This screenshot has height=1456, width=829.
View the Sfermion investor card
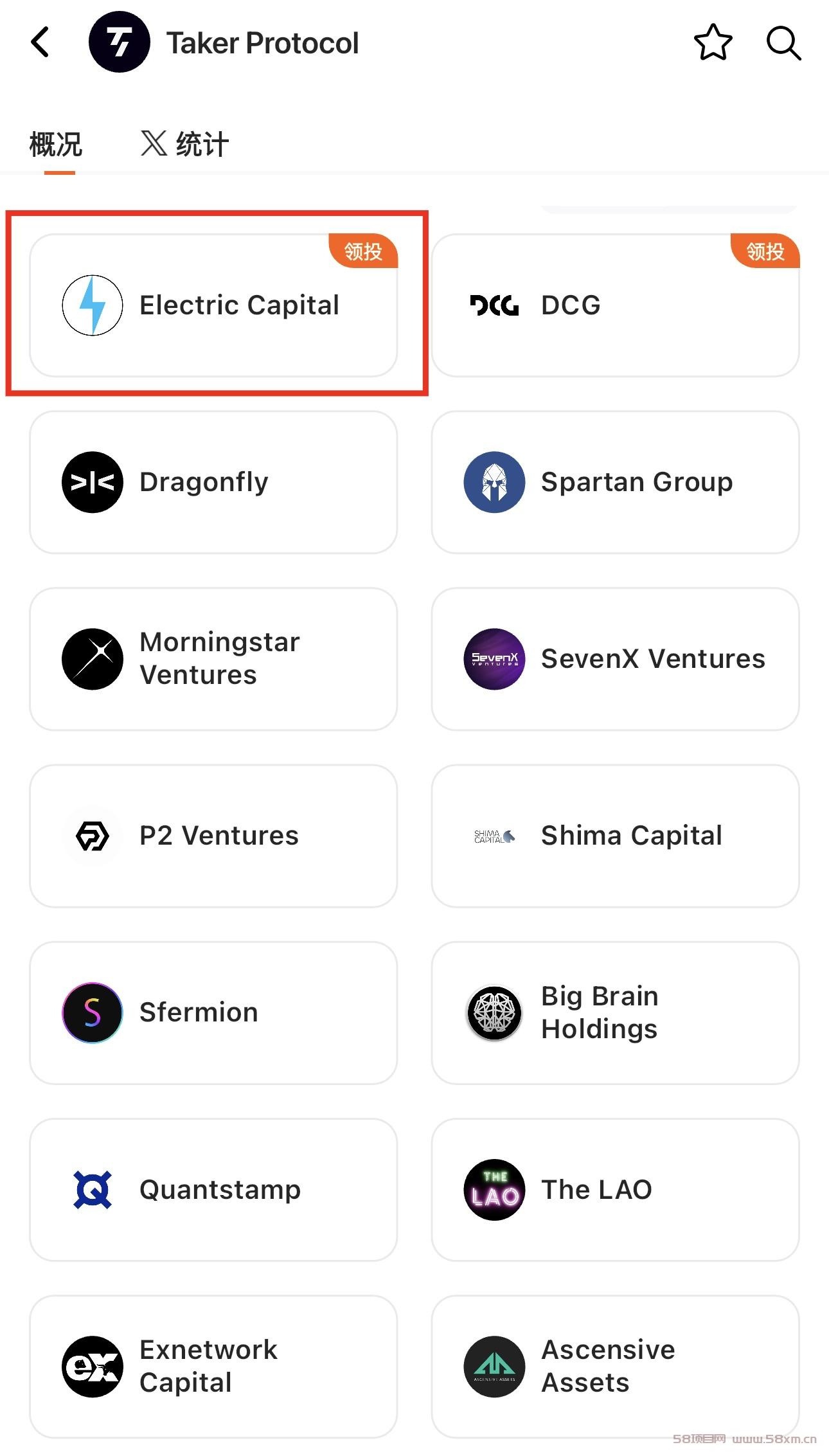click(213, 1013)
